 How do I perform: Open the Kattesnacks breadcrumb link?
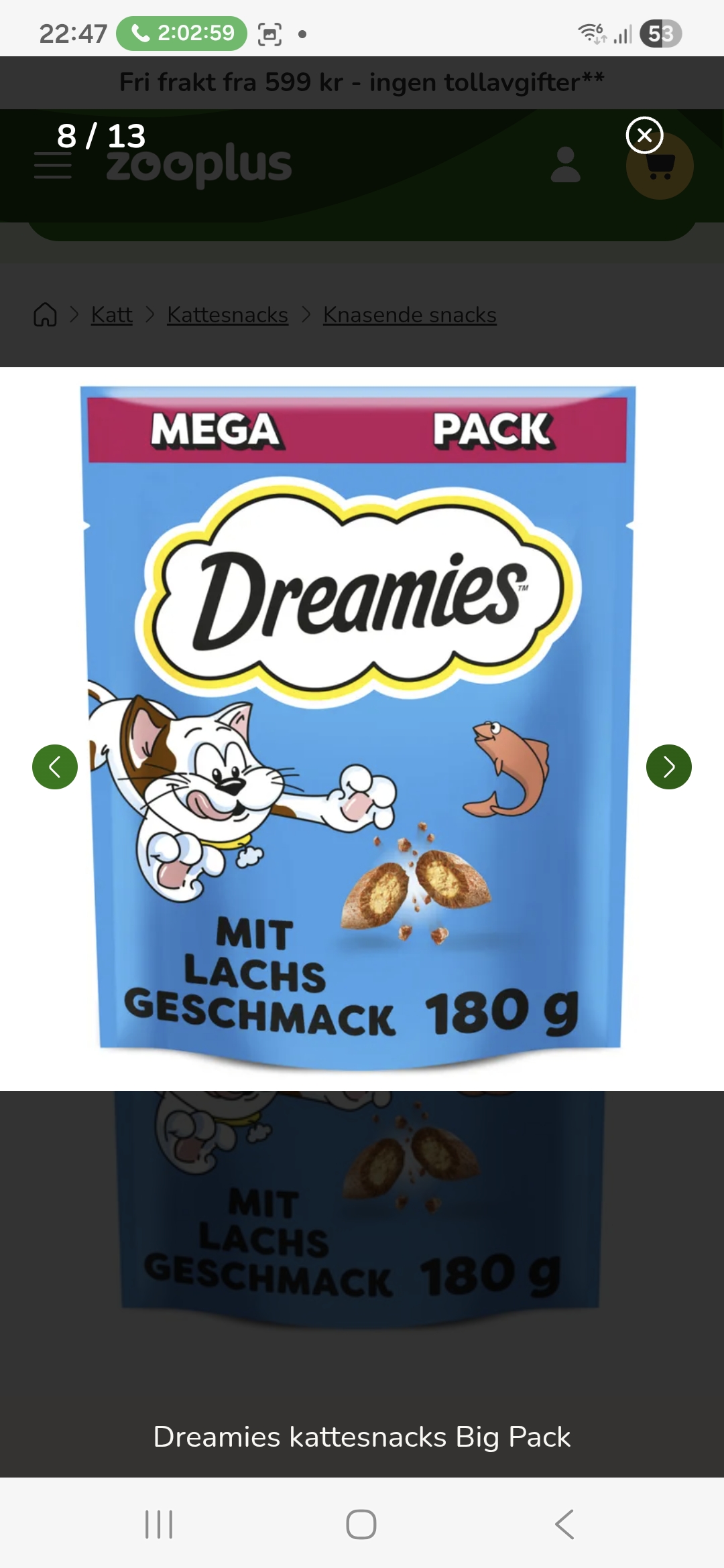[227, 314]
